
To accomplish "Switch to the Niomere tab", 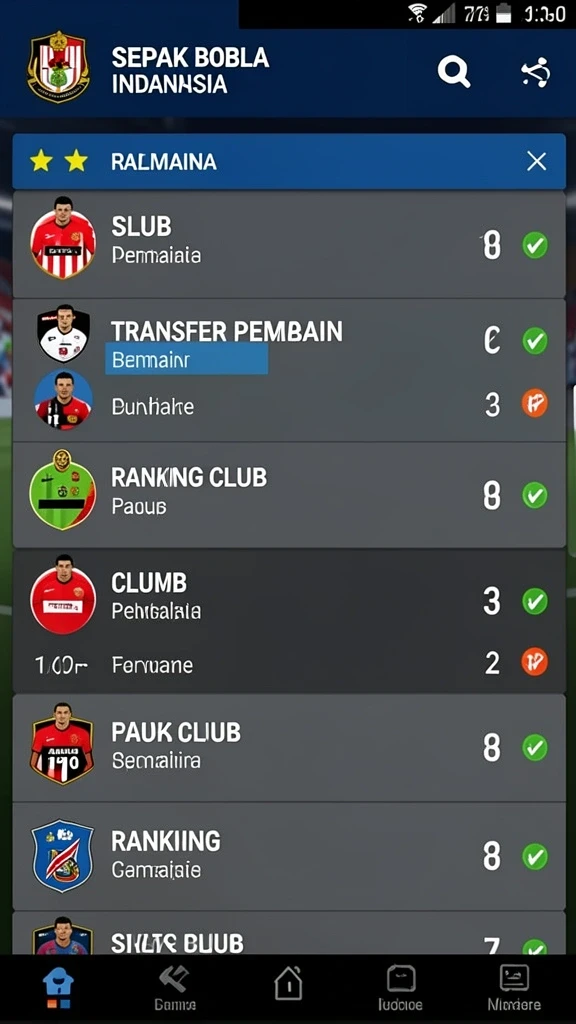I will [514, 989].
